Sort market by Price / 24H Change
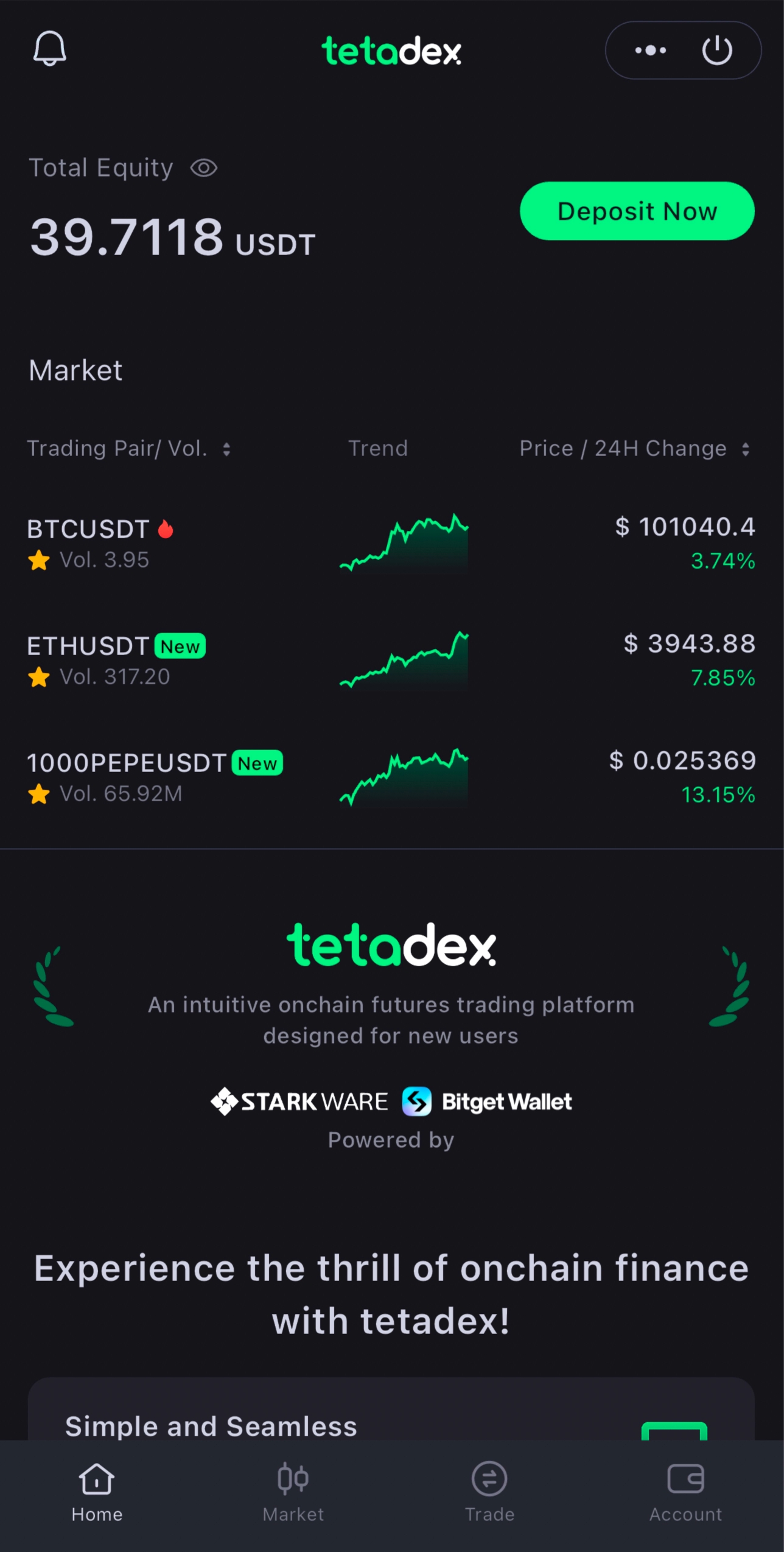 pyautogui.click(x=745, y=449)
